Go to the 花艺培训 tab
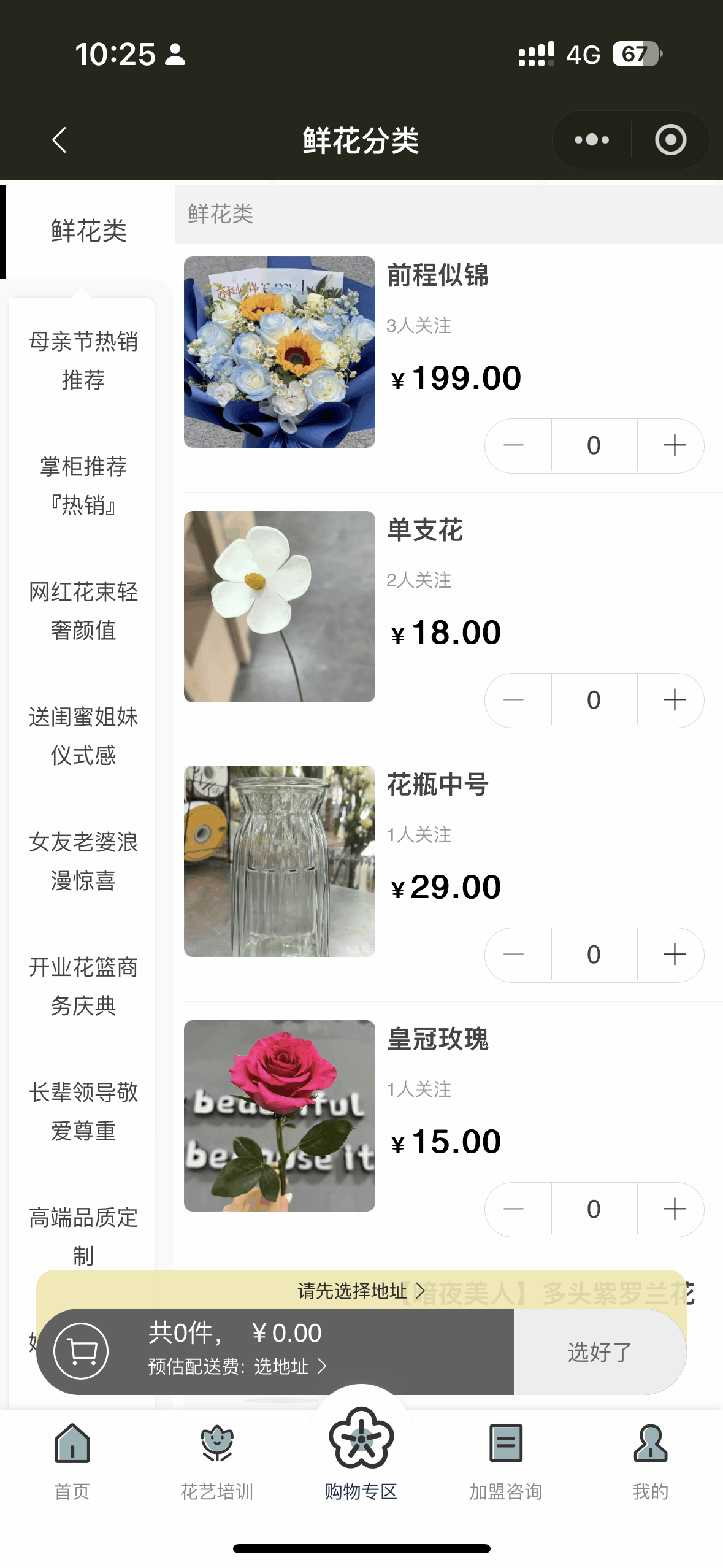The width and height of the screenshot is (723, 1568). tap(217, 1461)
